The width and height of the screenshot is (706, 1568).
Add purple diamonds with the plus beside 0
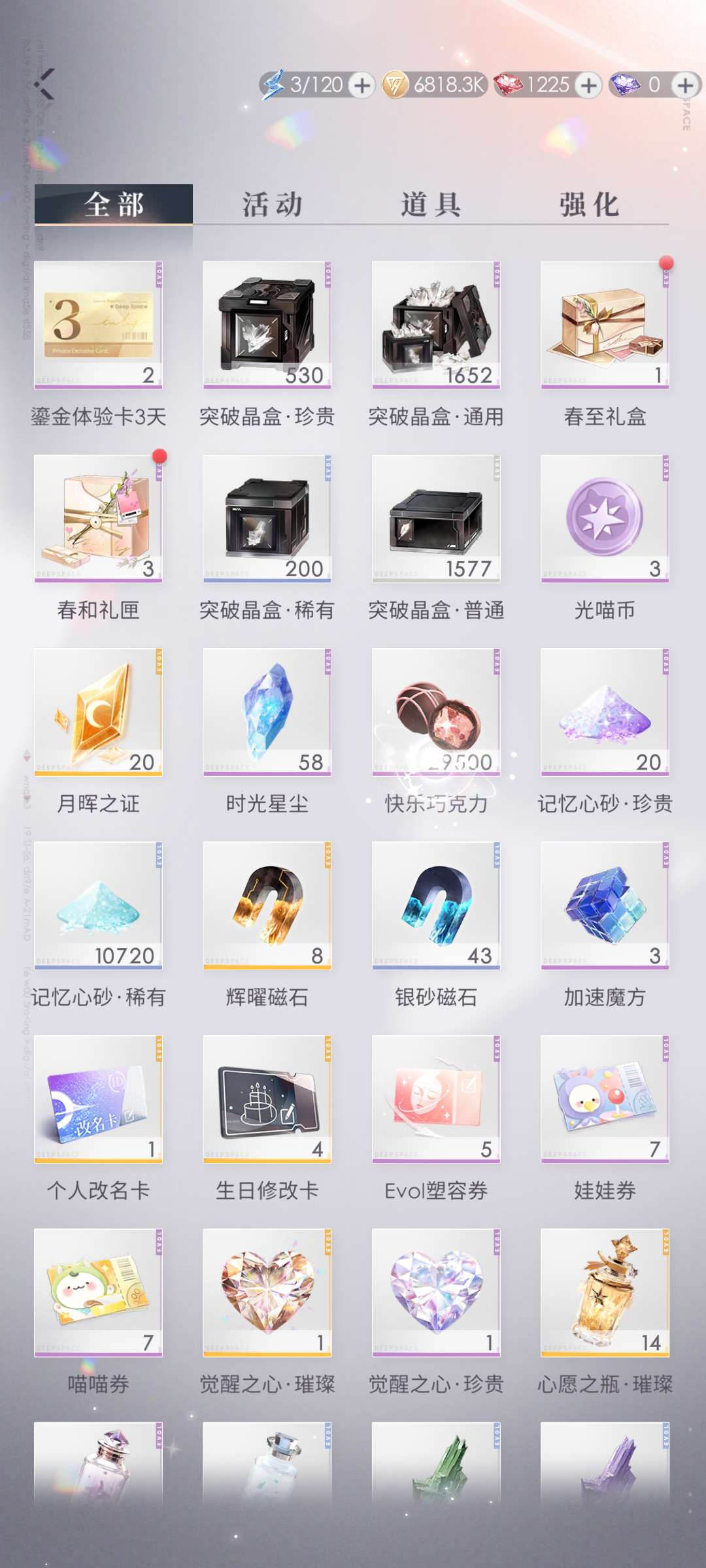coord(685,85)
